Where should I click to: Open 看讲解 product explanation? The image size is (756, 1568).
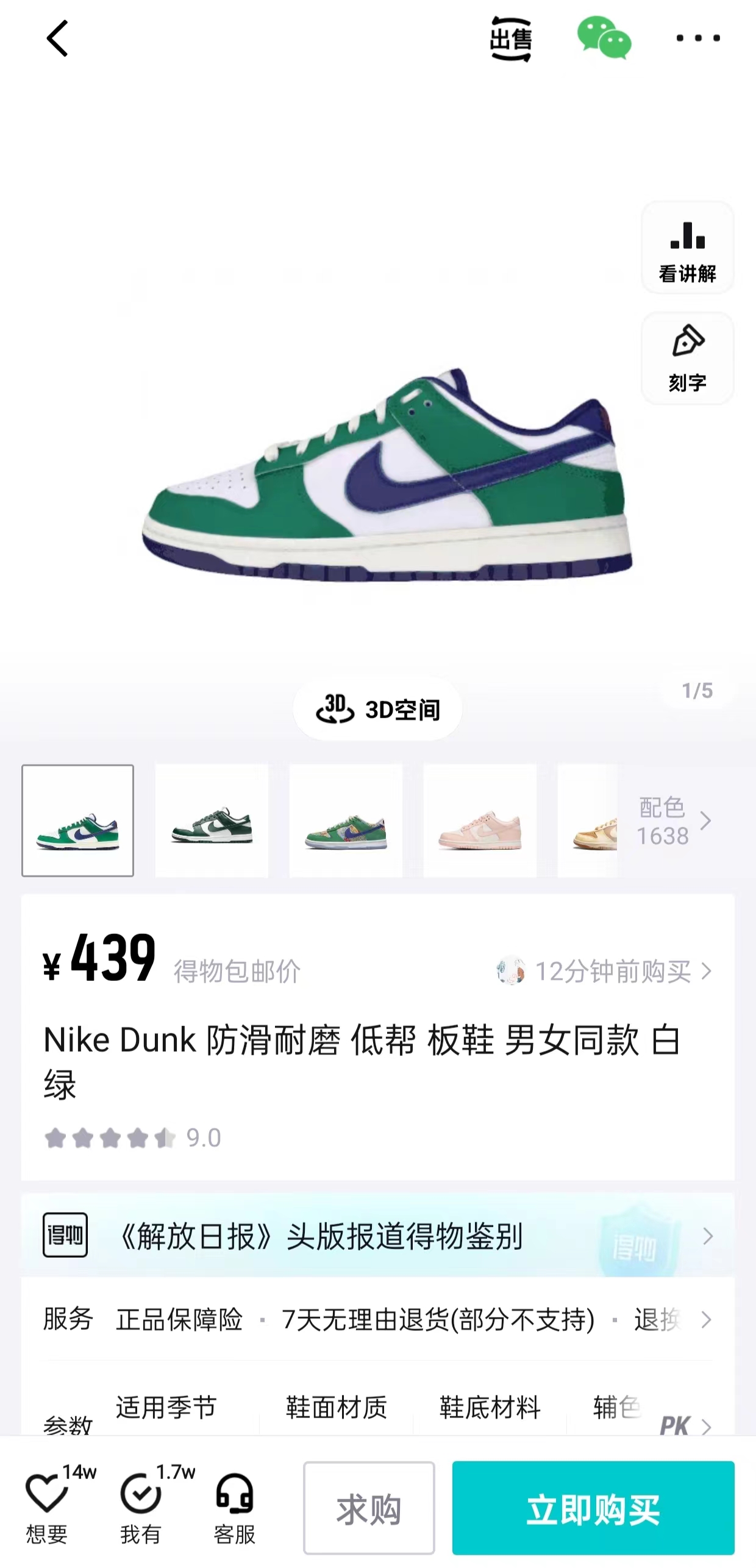(687, 248)
